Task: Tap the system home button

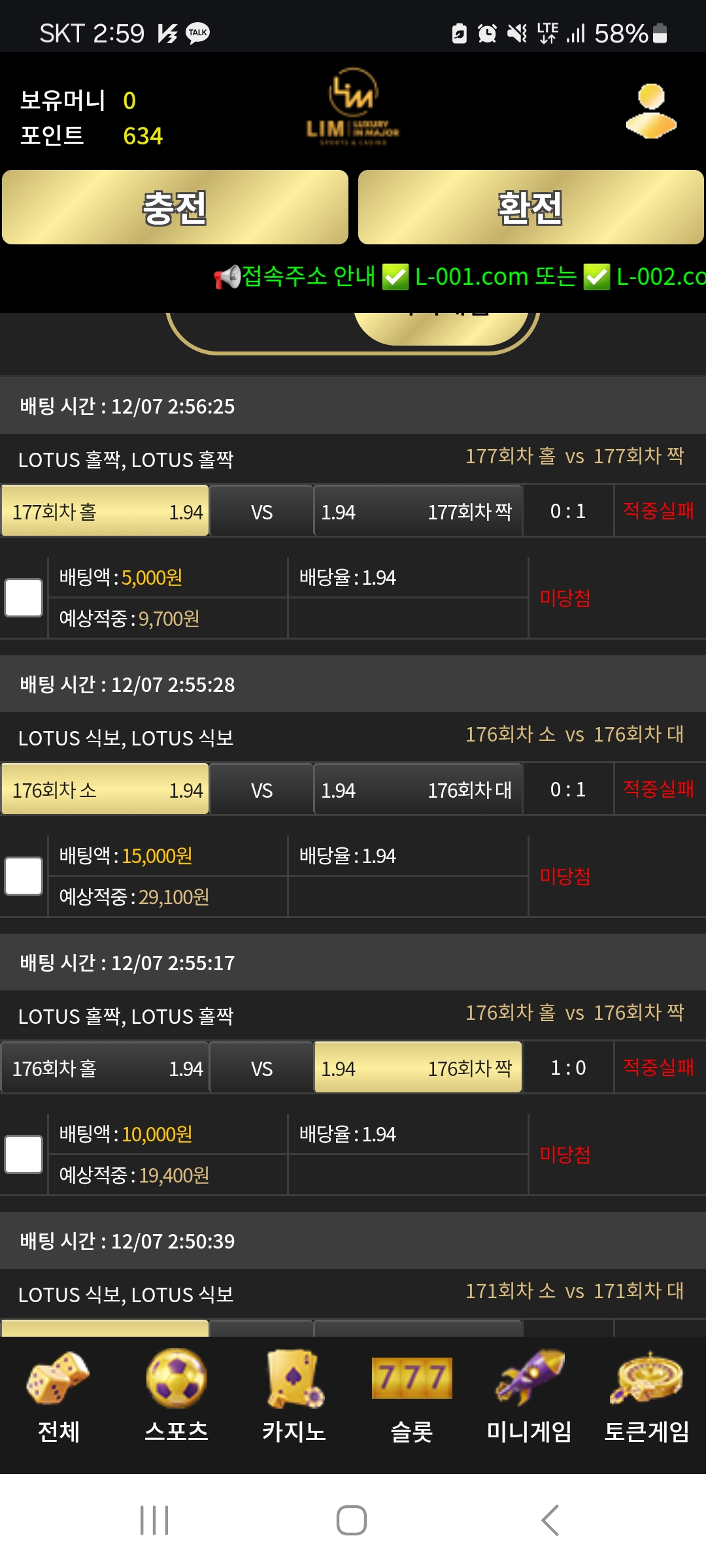Action: tap(352, 1520)
